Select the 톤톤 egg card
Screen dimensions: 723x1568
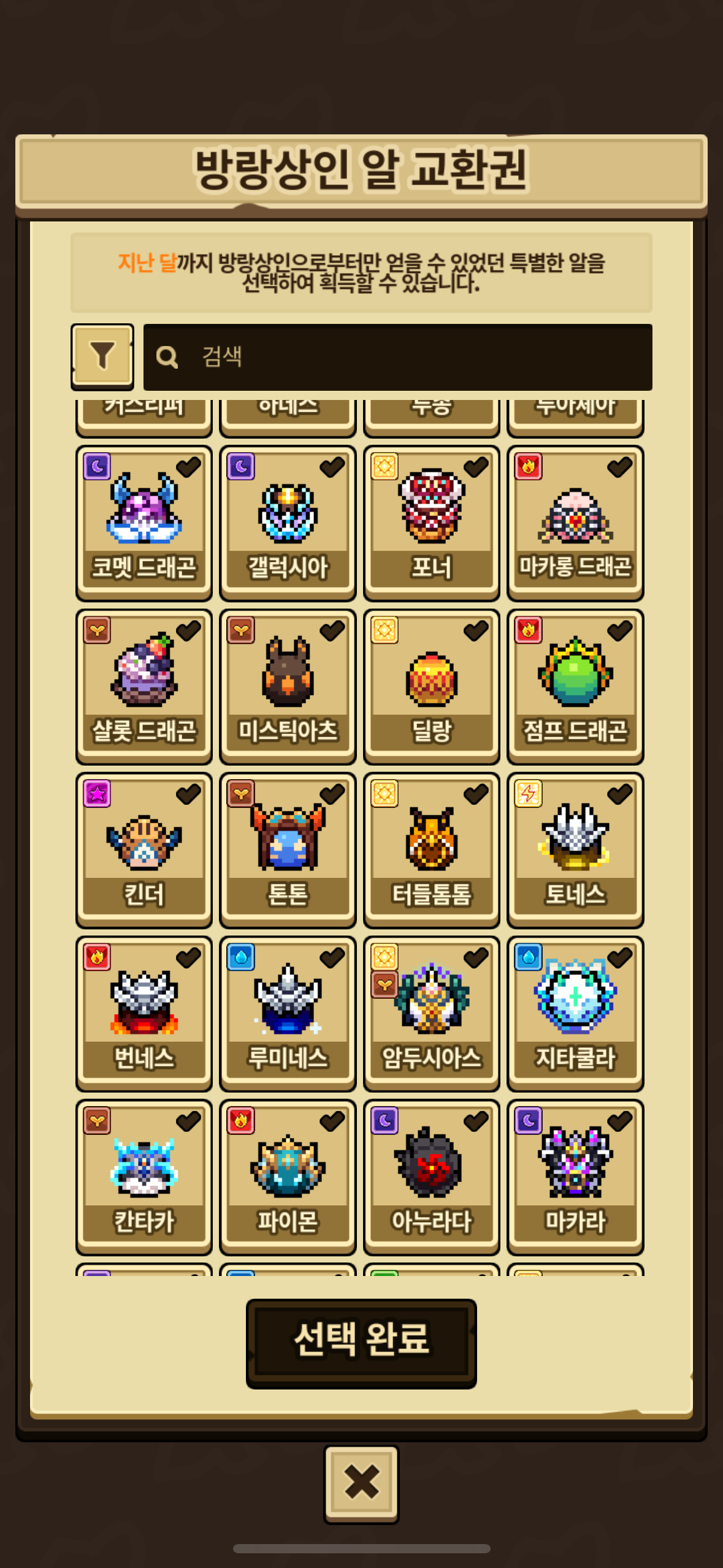click(x=288, y=850)
